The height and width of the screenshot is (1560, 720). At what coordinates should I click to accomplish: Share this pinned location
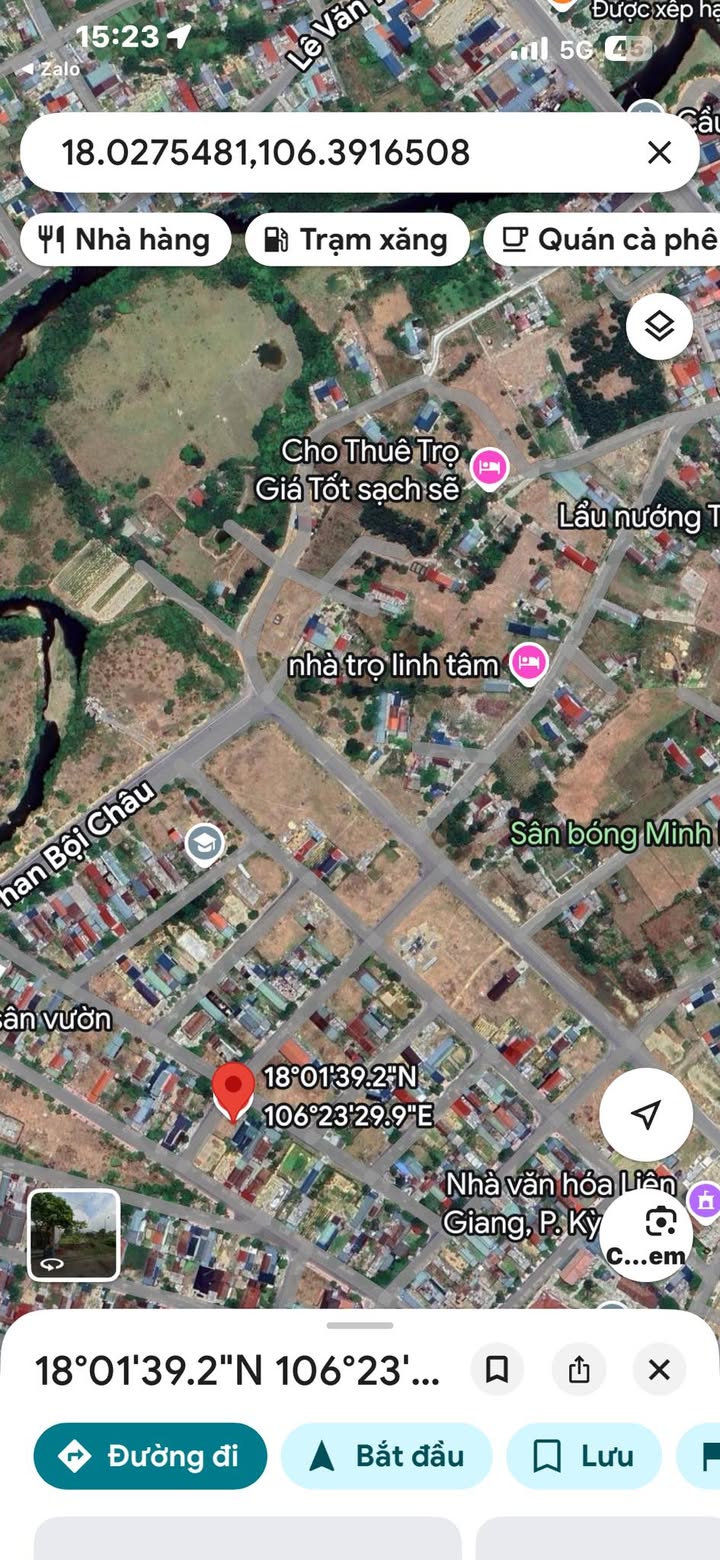(579, 1369)
